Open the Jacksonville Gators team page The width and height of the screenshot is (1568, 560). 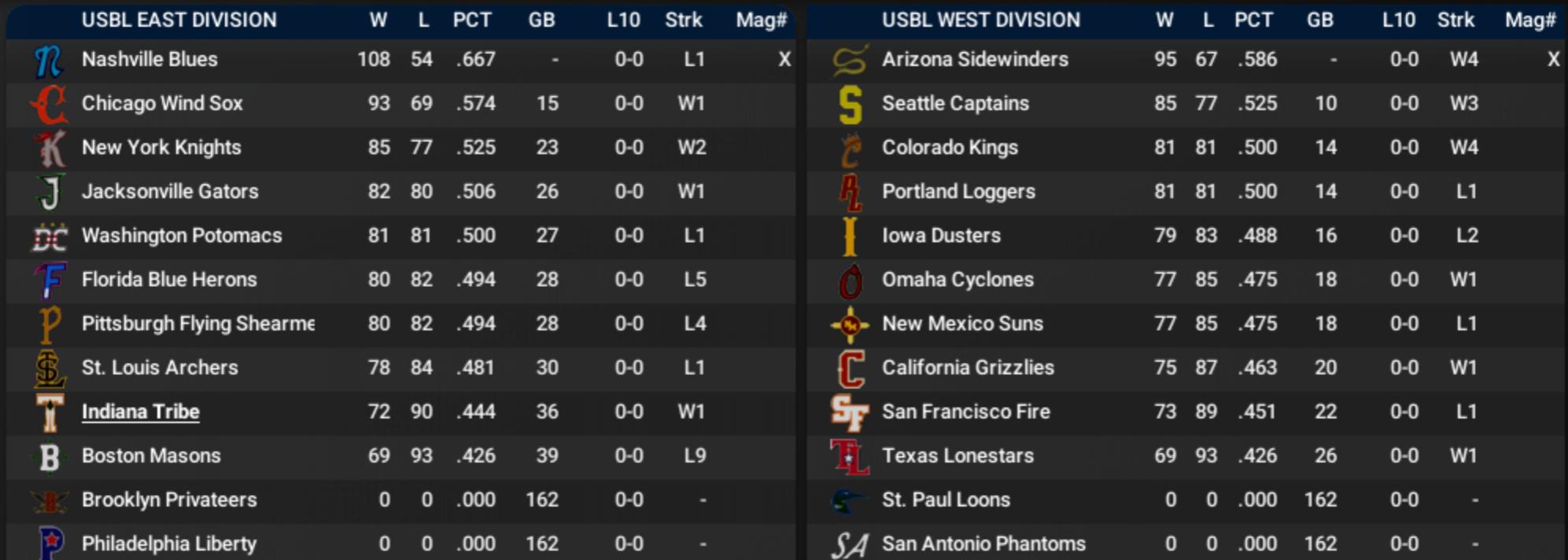[170, 191]
